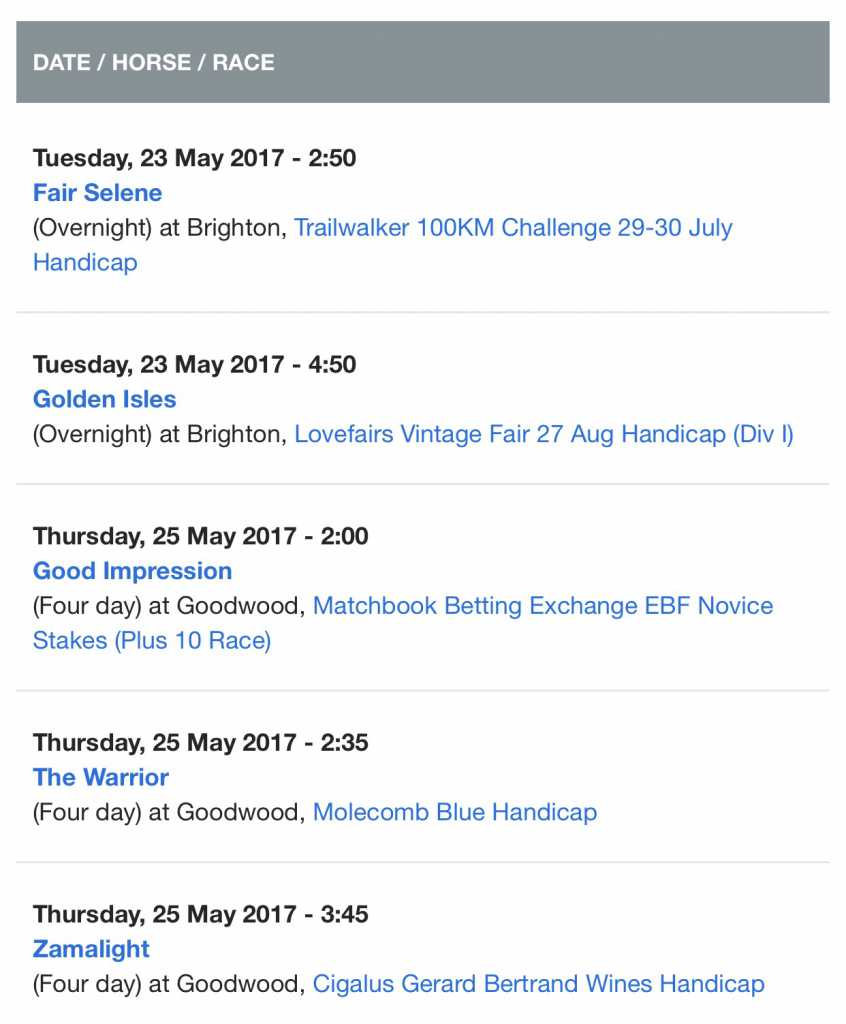Open The Warrior horse page
The width and height of the screenshot is (846, 1024).
coord(101,777)
